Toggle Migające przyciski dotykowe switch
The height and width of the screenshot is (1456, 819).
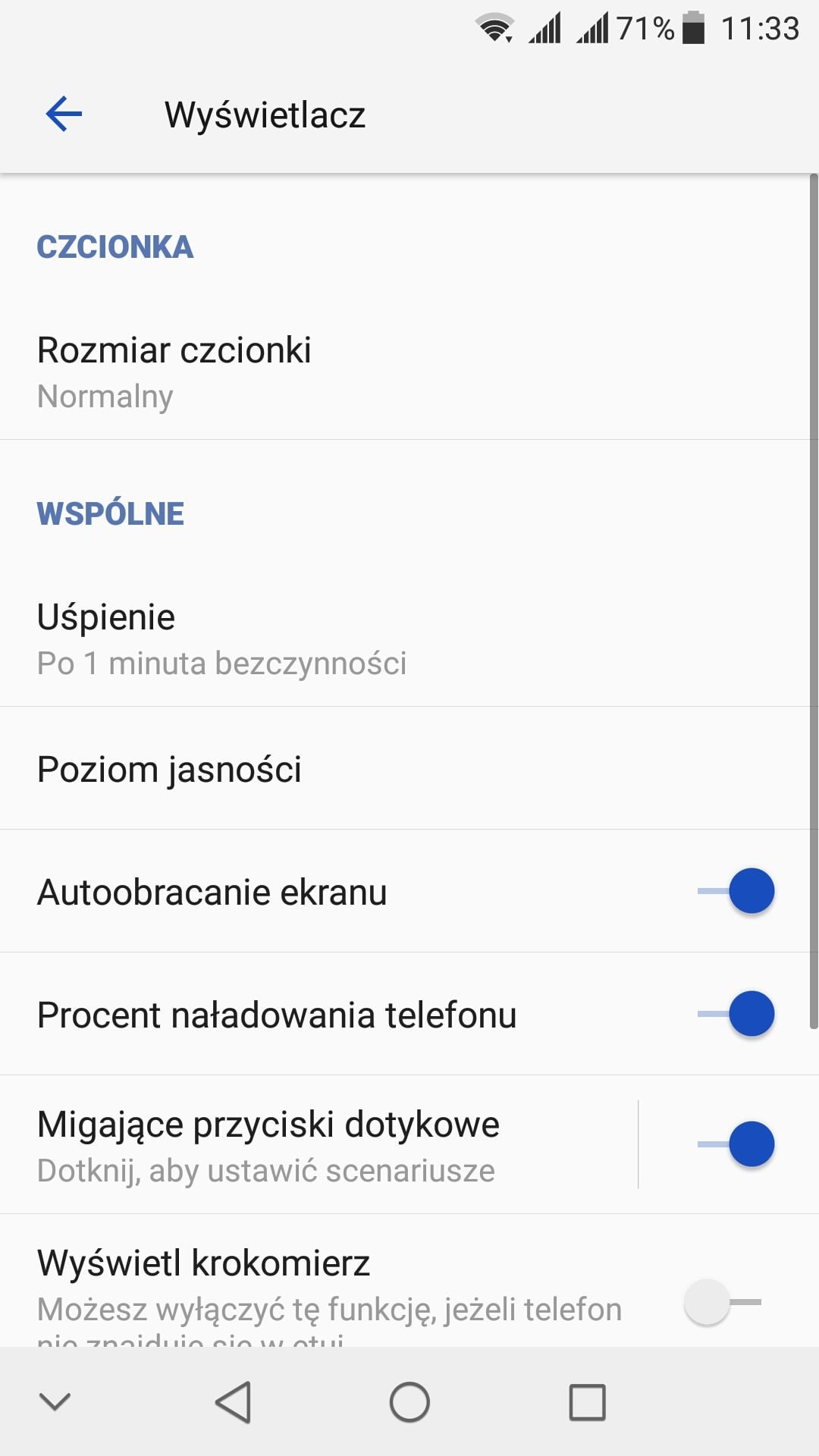736,1144
